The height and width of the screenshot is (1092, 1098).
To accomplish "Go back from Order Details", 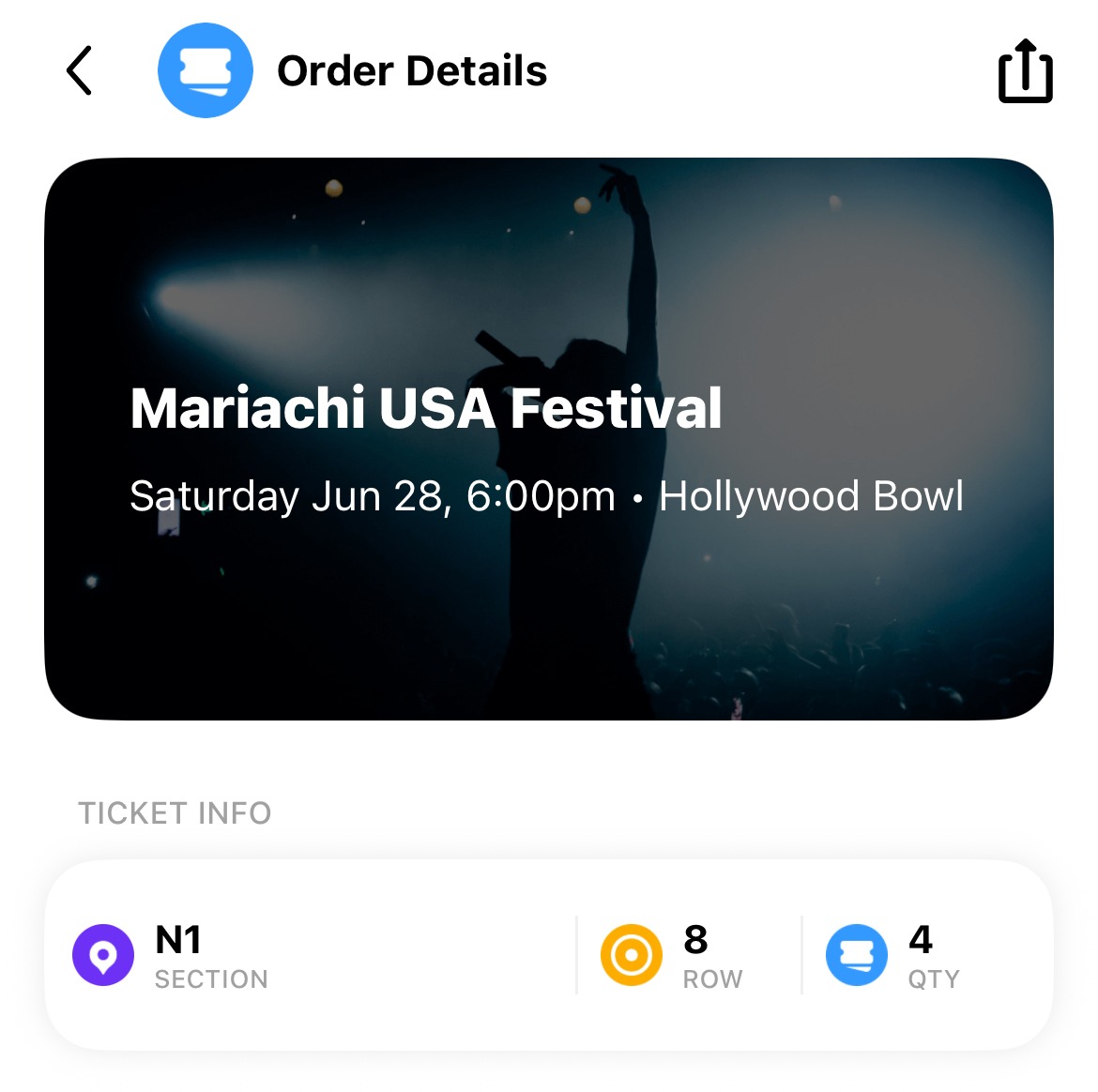I will pos(80,71).
